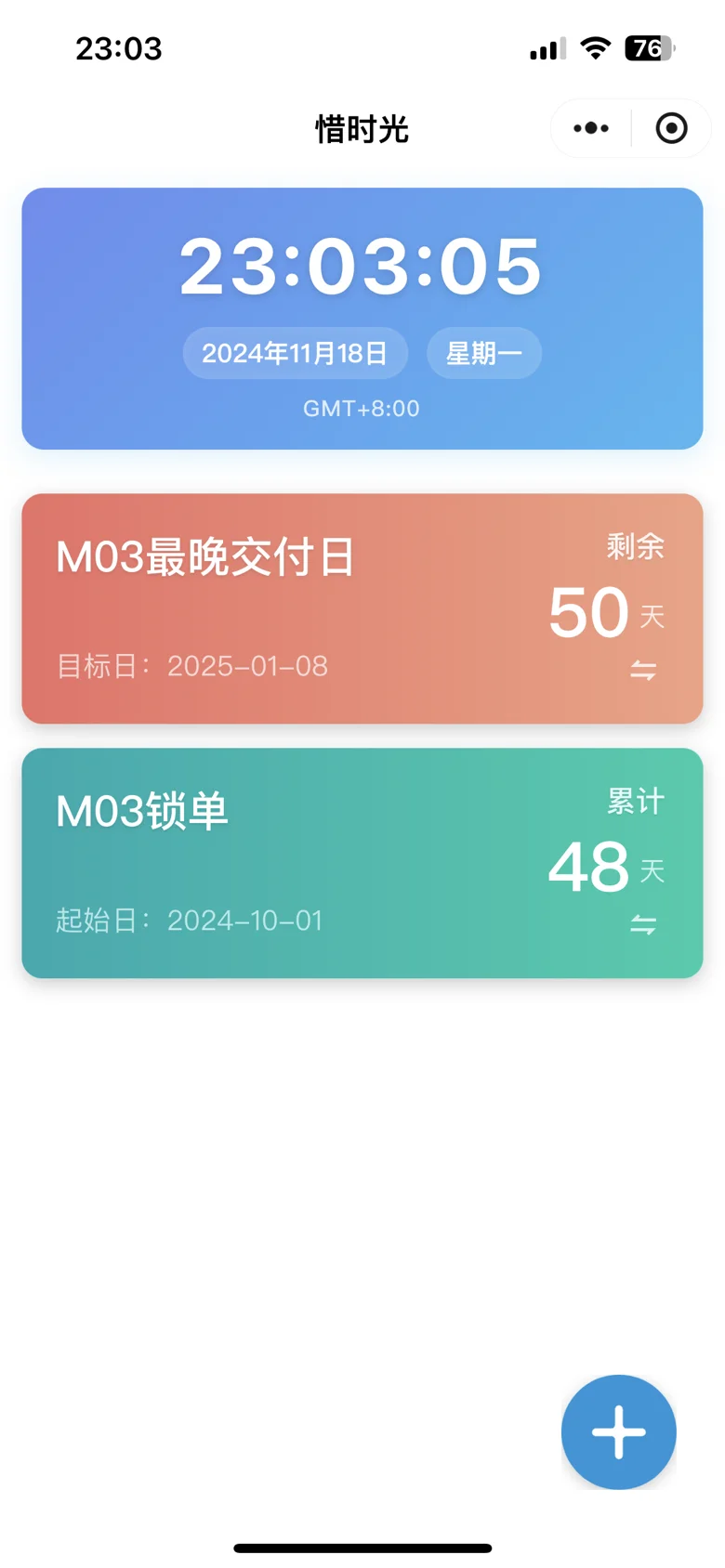Toggle the swap icon on the M03最晚交付日 card
The width and height of the screenshot is (725, 1568).
[x=643, y=670]
